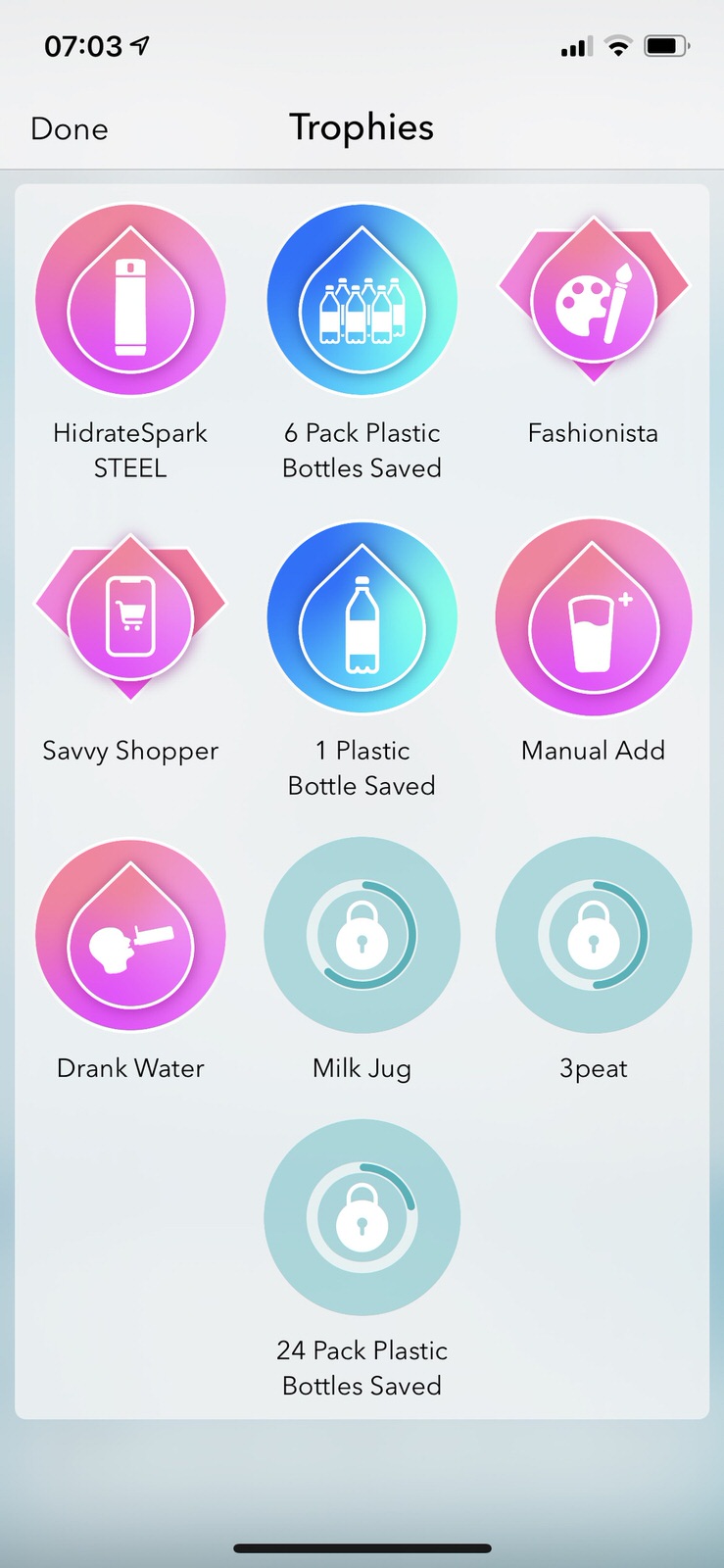This screenshot has height=1568, width=724.
Task: Open the locked 3peat trophy
Action: click(593, 935)
